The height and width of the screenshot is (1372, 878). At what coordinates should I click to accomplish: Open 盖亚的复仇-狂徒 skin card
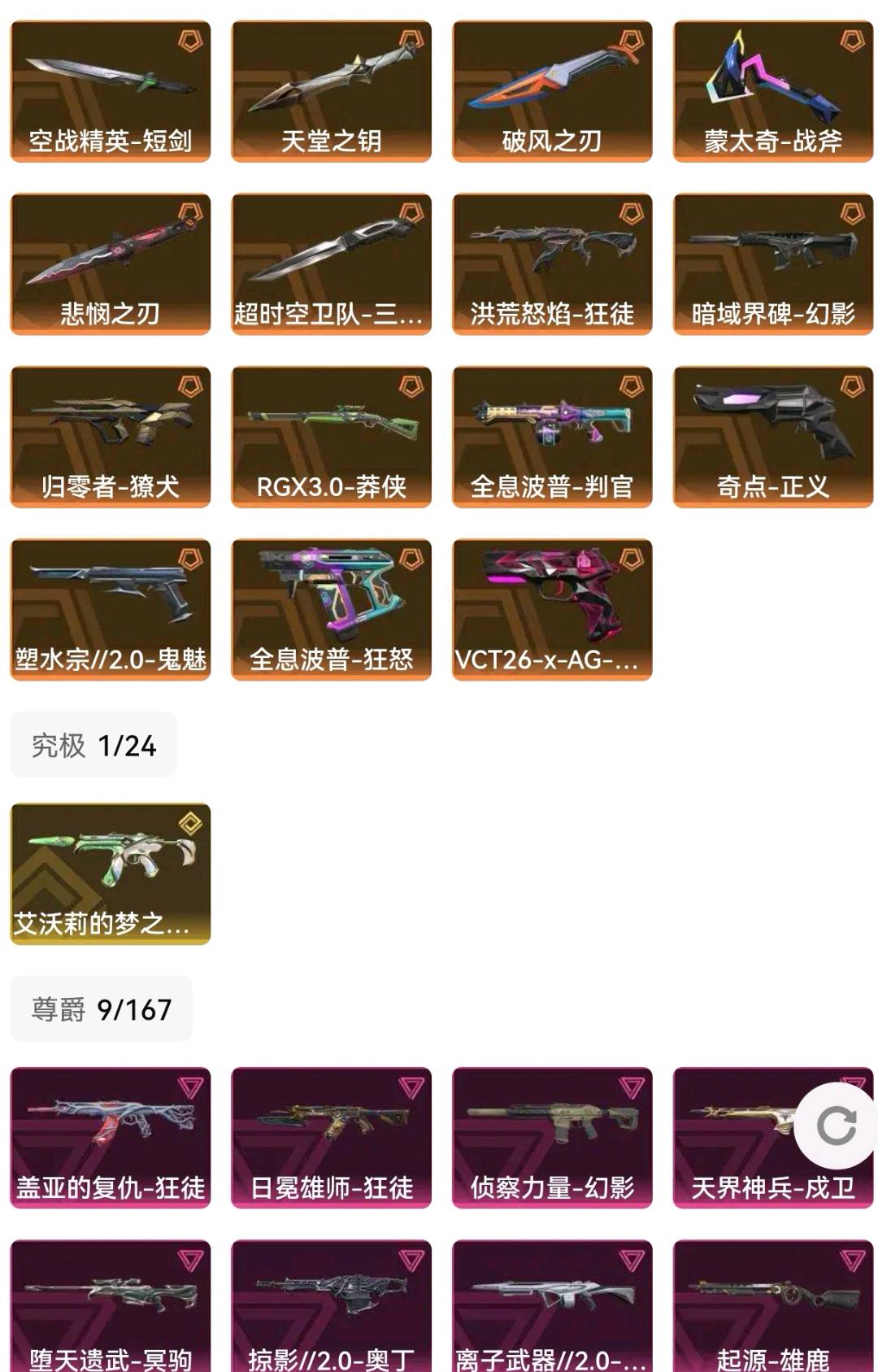click(x=111, y=1138)
